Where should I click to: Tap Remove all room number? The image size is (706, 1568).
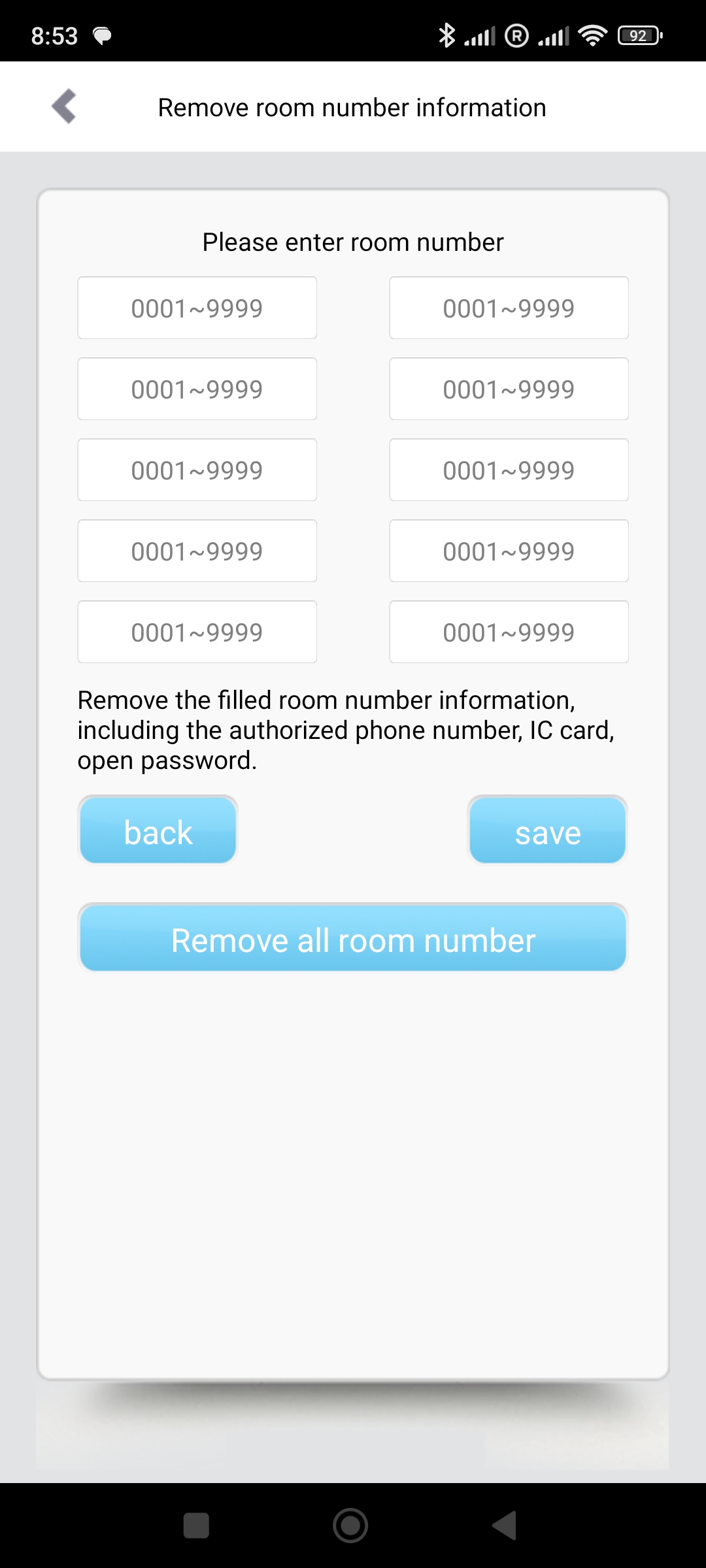(353, 939)
